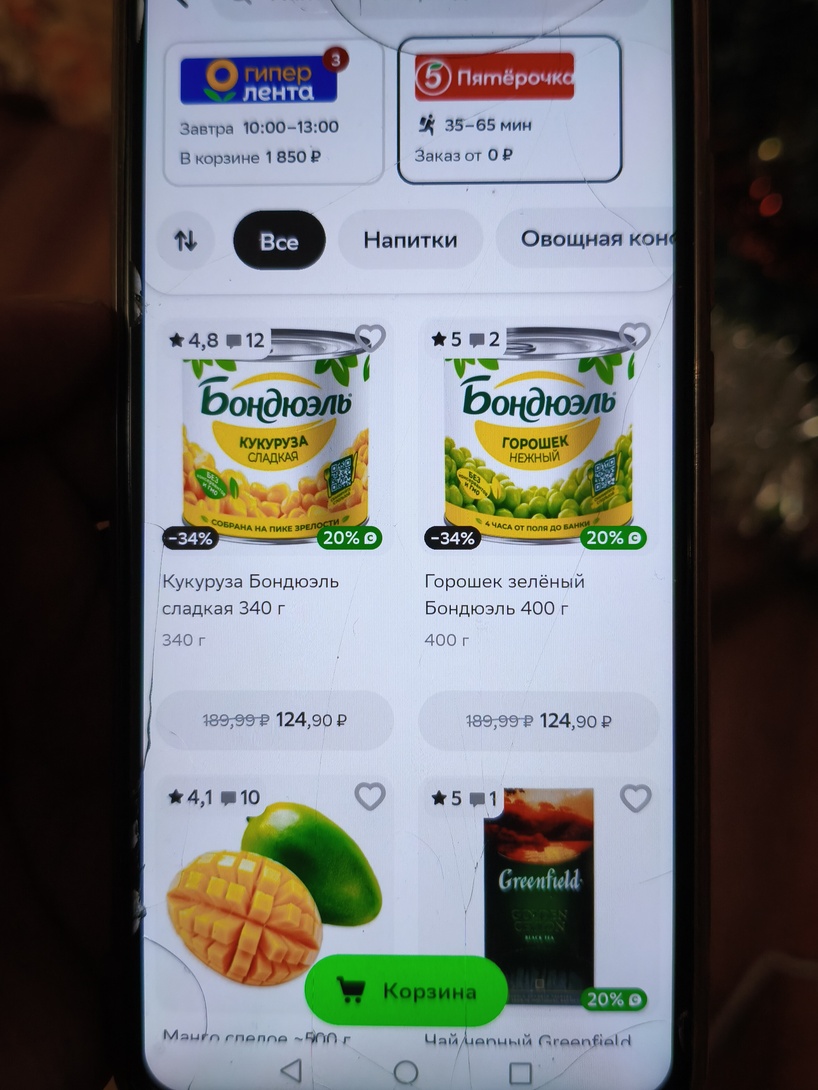
Task: Open the Корзина cart button
Action: coord(406,991)
